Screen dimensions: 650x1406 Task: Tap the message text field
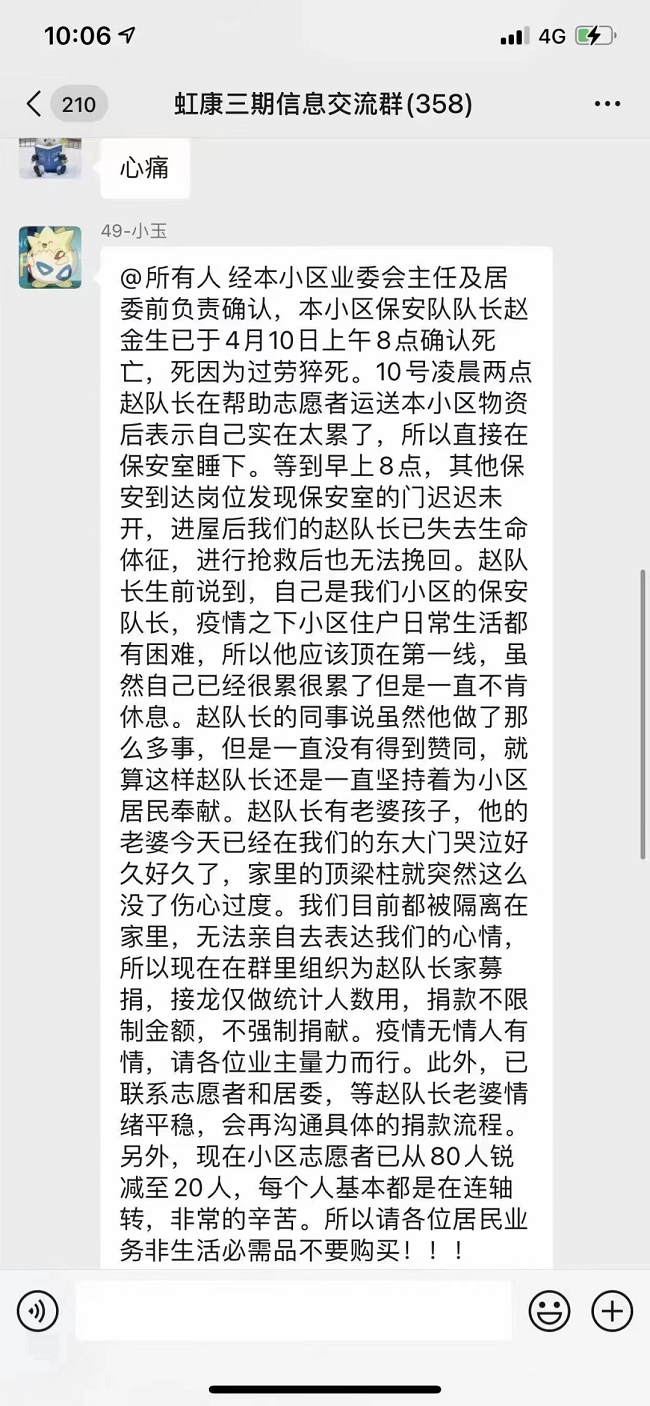pos(293,1311)
